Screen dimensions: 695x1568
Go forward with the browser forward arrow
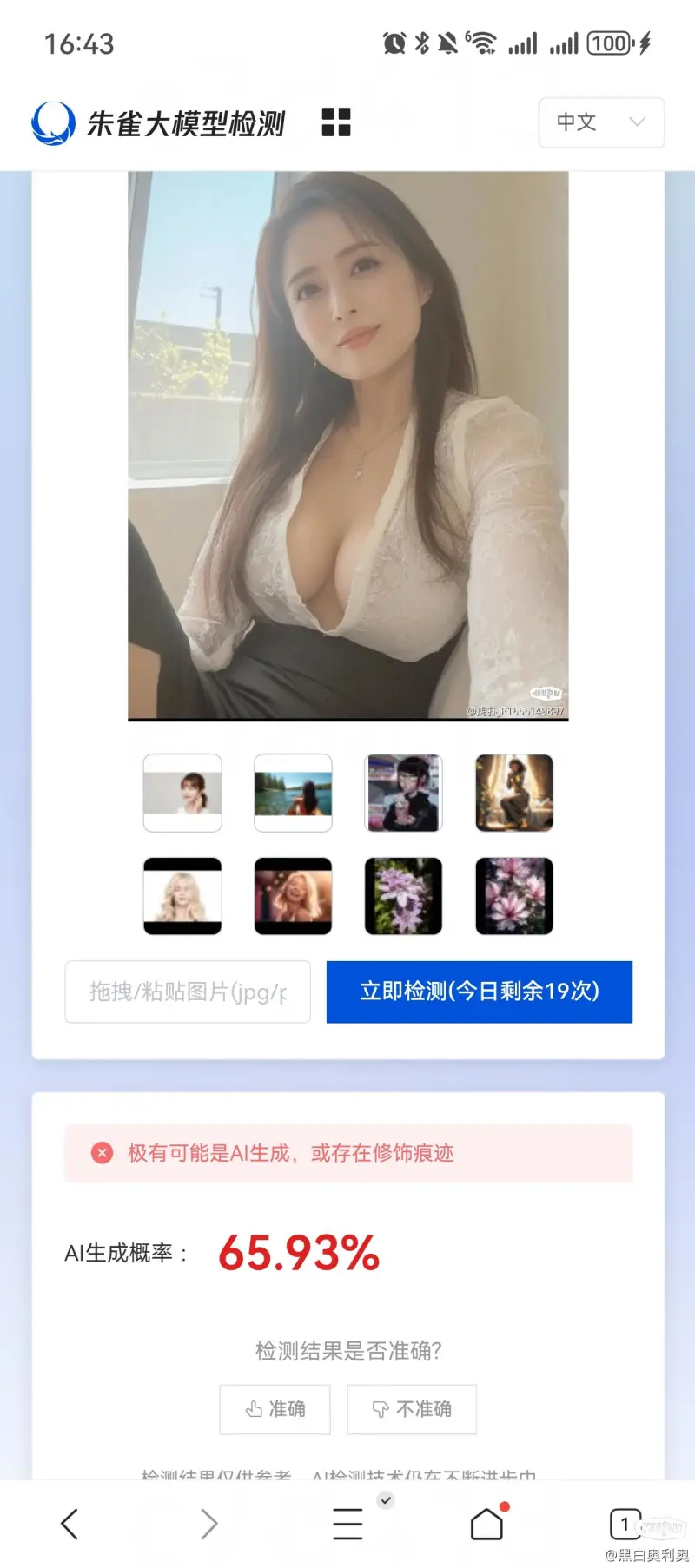[x=208, y=1524]
